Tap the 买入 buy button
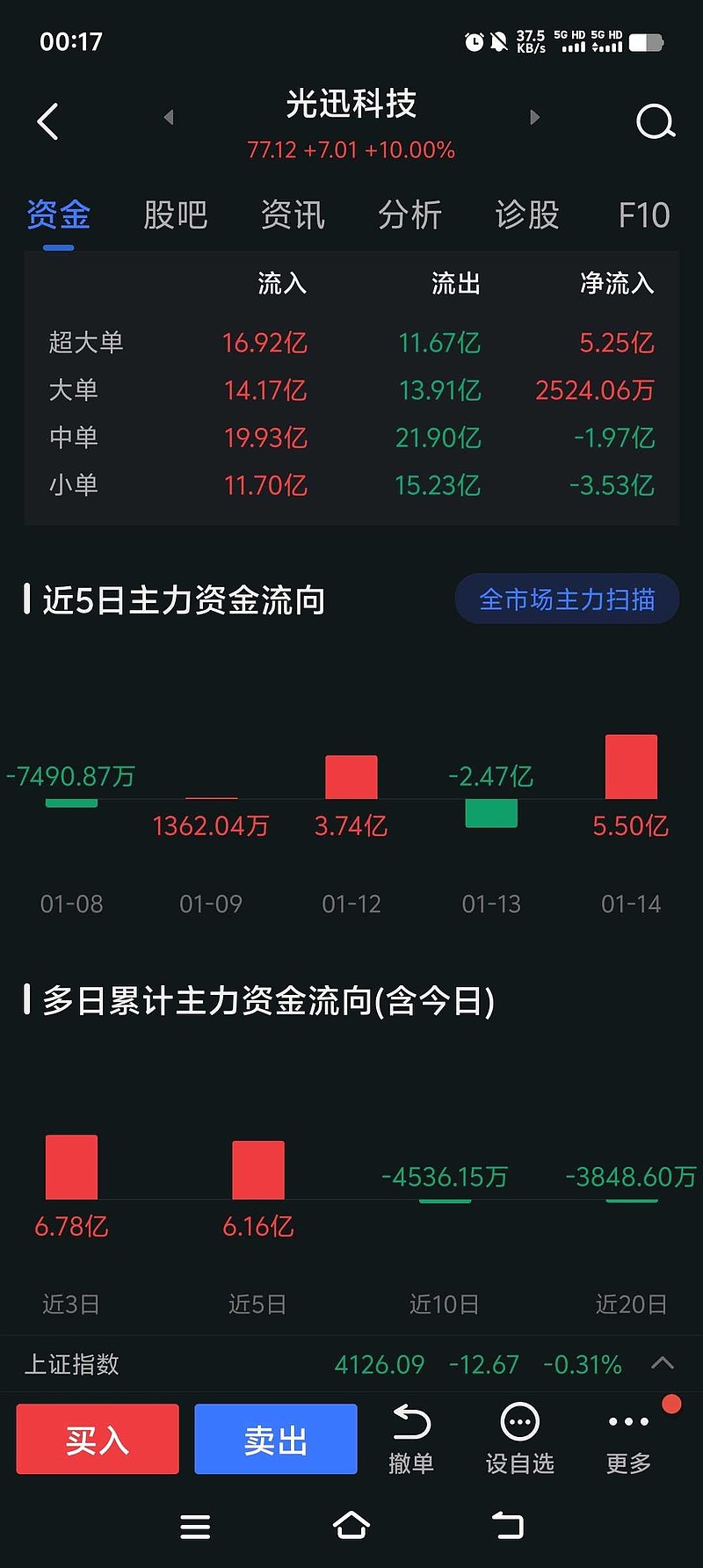This screenshot has width=703, height=1568. [97, 1439]
